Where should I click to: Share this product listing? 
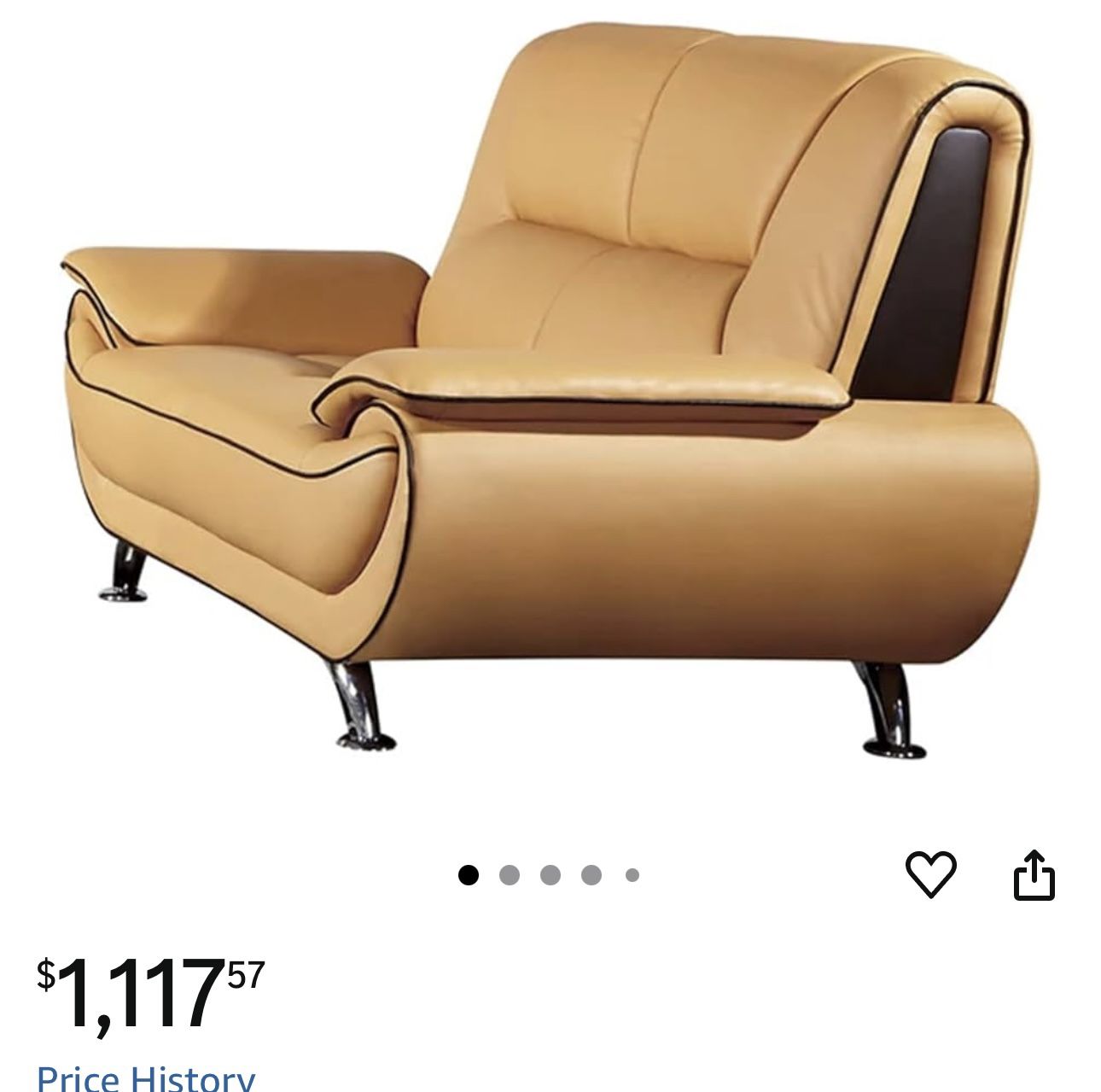coord(1034,874)
